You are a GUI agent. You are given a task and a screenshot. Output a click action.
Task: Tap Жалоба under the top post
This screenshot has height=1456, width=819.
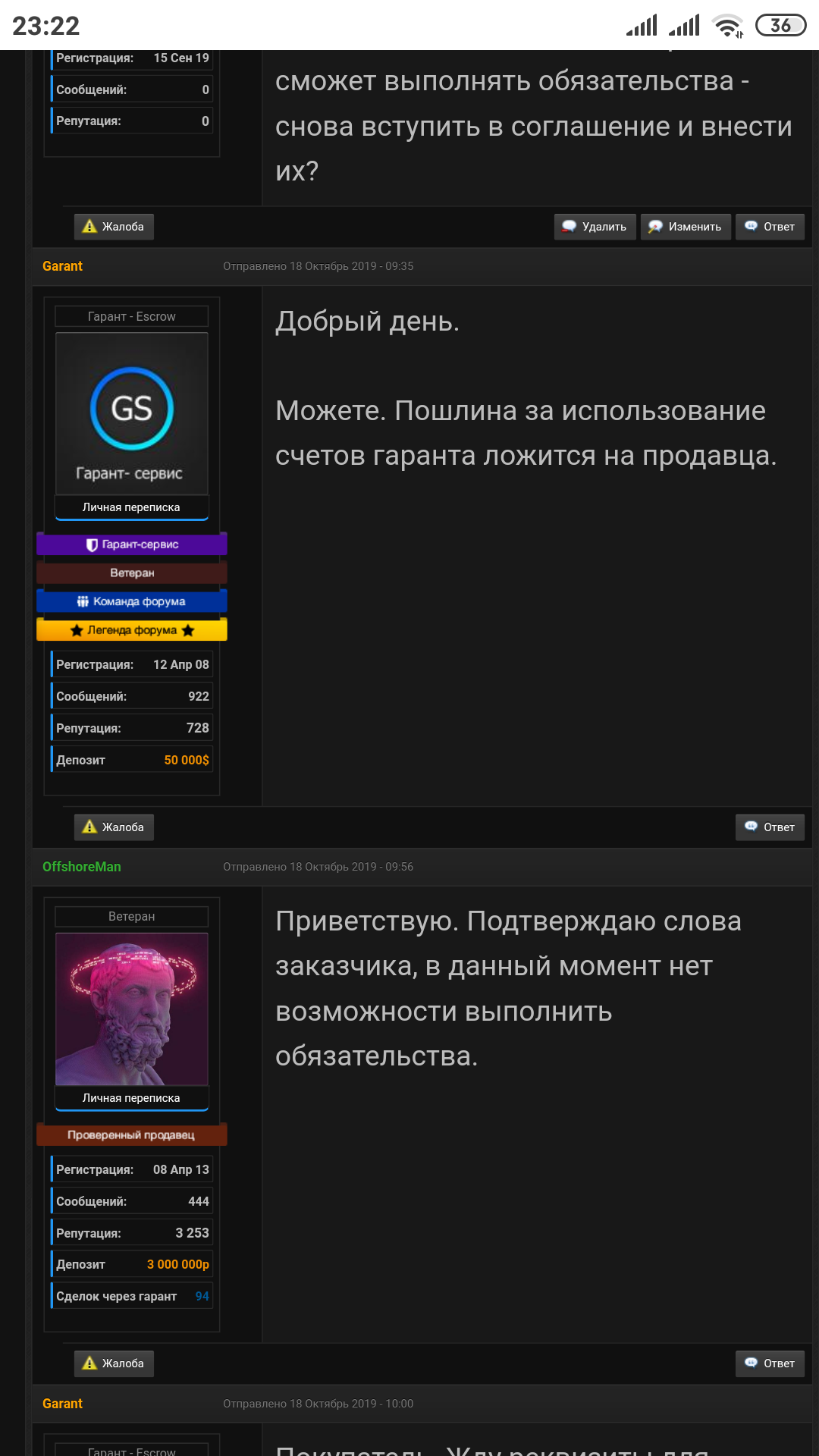tap(114, 227)
